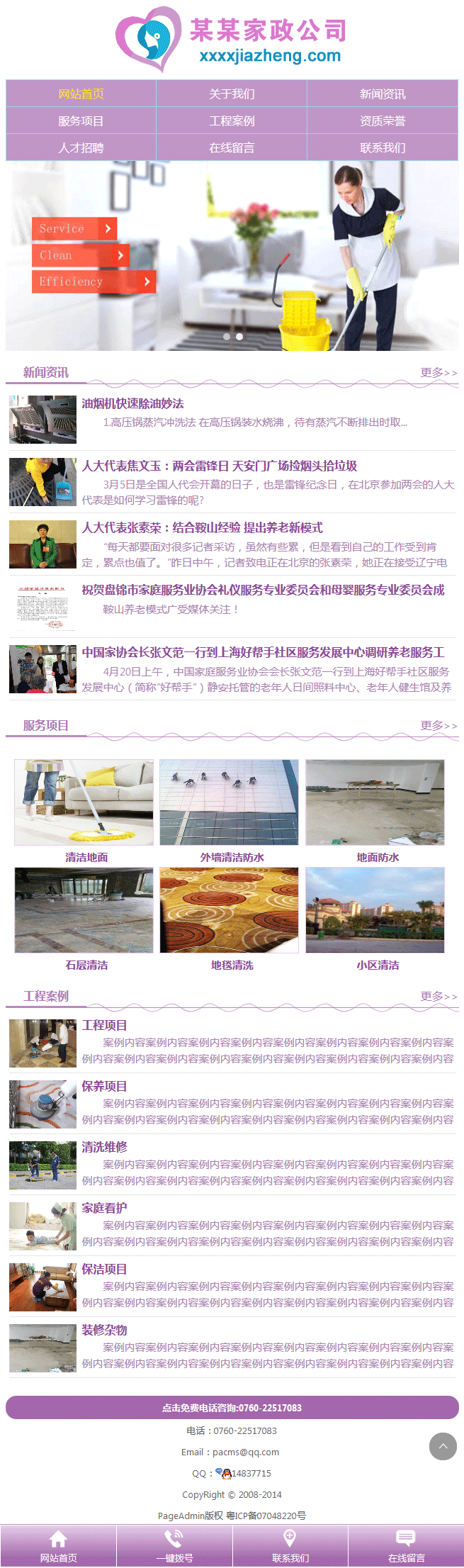Open 联系我们 in bottom bar

click(290, 1545)
